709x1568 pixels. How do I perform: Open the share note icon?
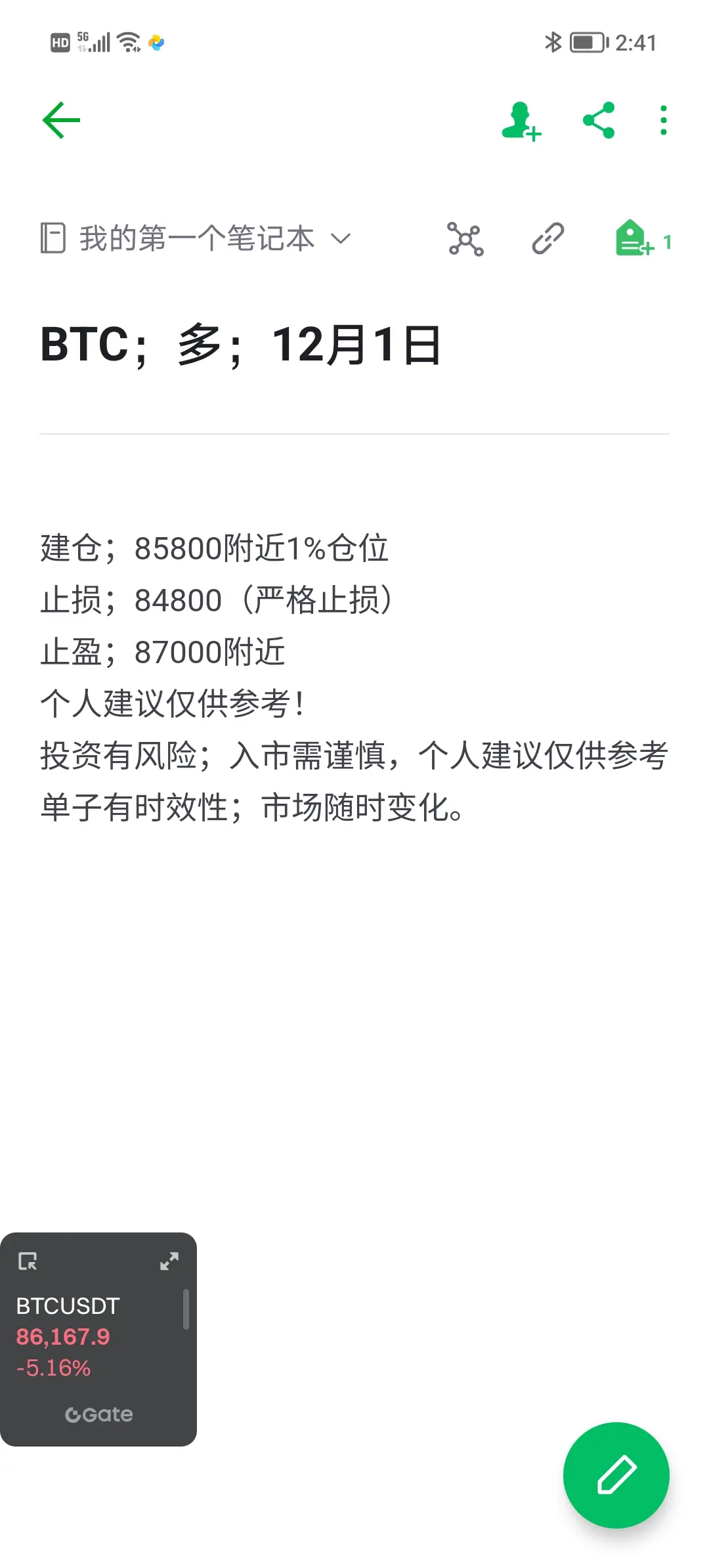coord(598,119)
